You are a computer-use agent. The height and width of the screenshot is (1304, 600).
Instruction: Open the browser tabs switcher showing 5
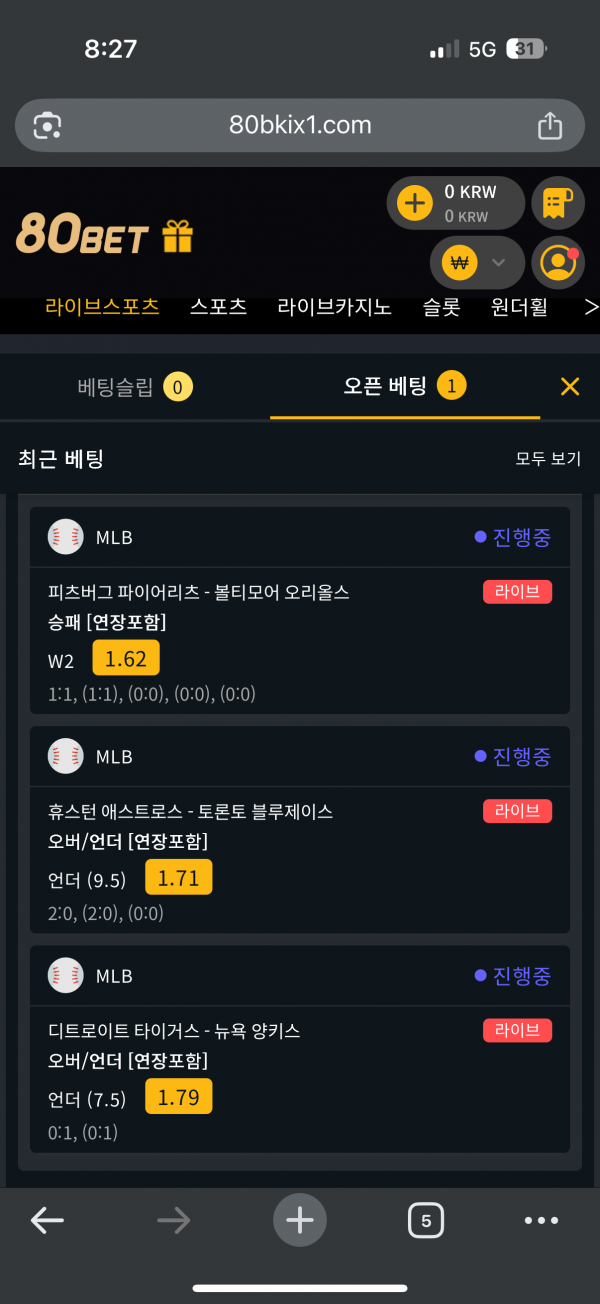pos(426,1220)
